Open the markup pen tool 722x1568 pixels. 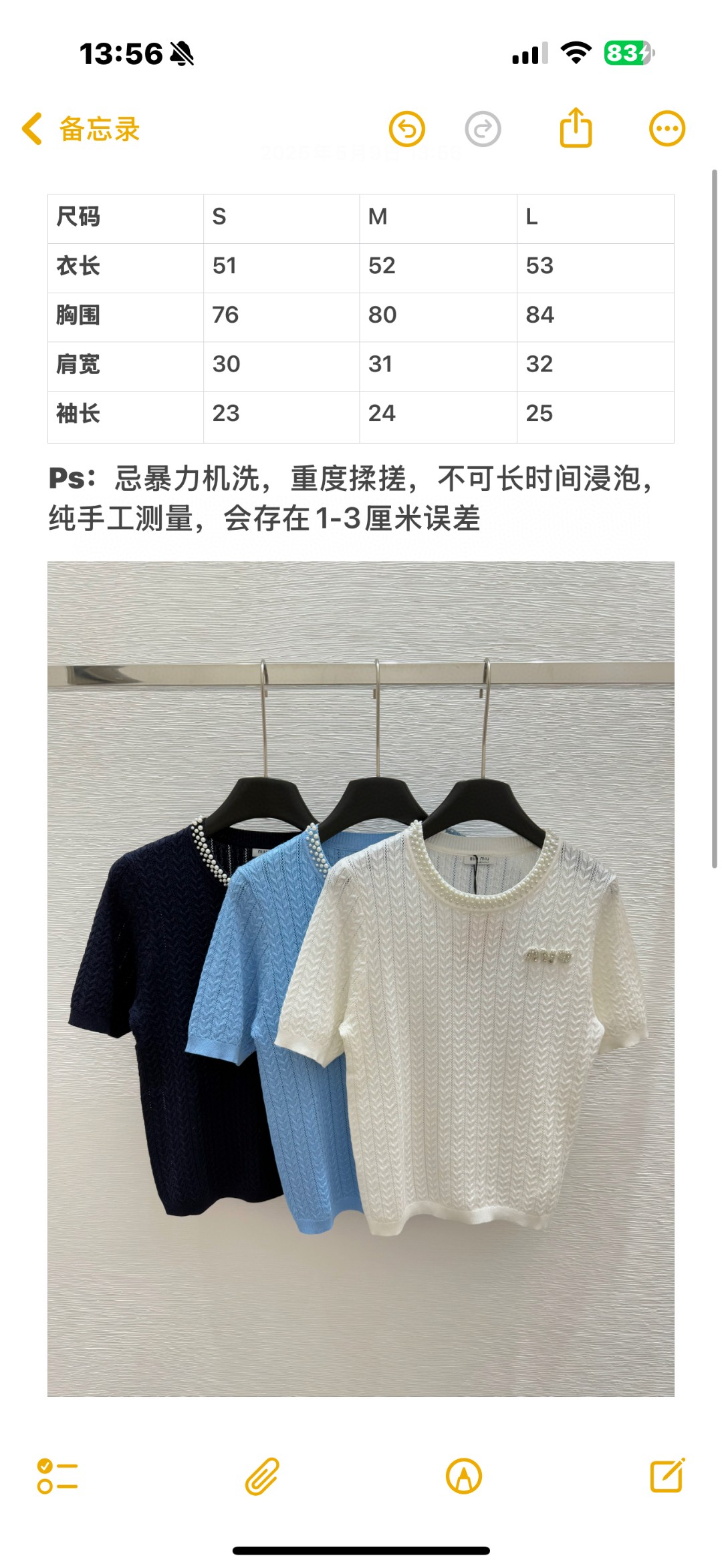[463, 1476]
